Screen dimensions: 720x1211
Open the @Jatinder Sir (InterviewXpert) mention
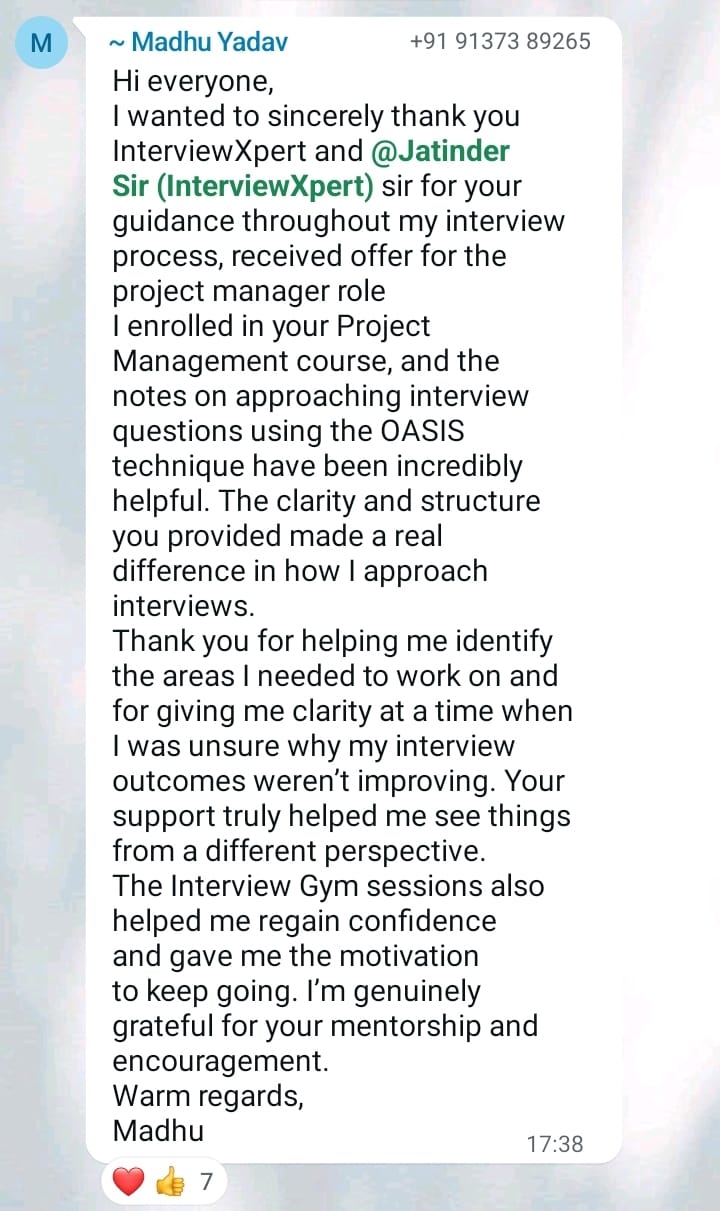tap(440, 152)
